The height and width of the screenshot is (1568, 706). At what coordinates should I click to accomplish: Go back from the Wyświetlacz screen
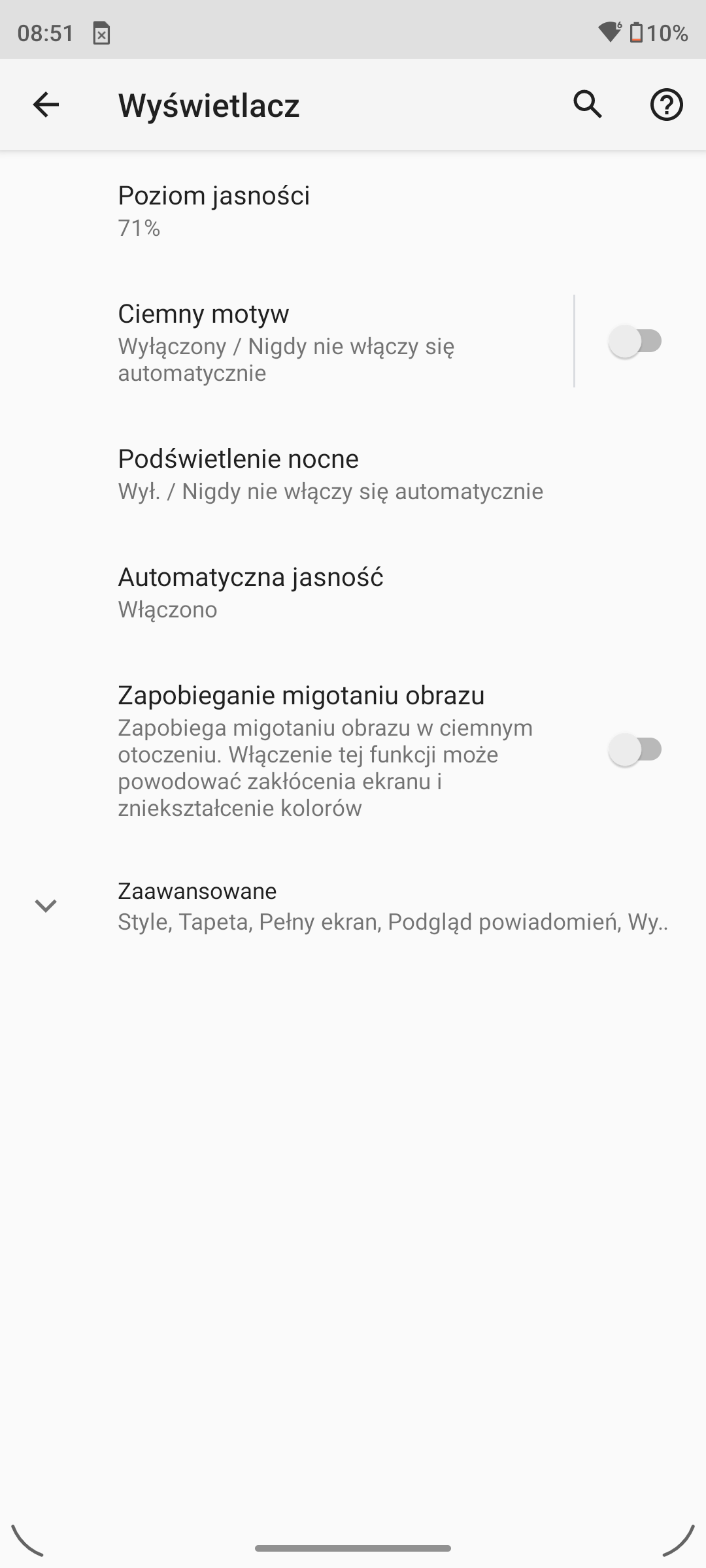[46, 105]
